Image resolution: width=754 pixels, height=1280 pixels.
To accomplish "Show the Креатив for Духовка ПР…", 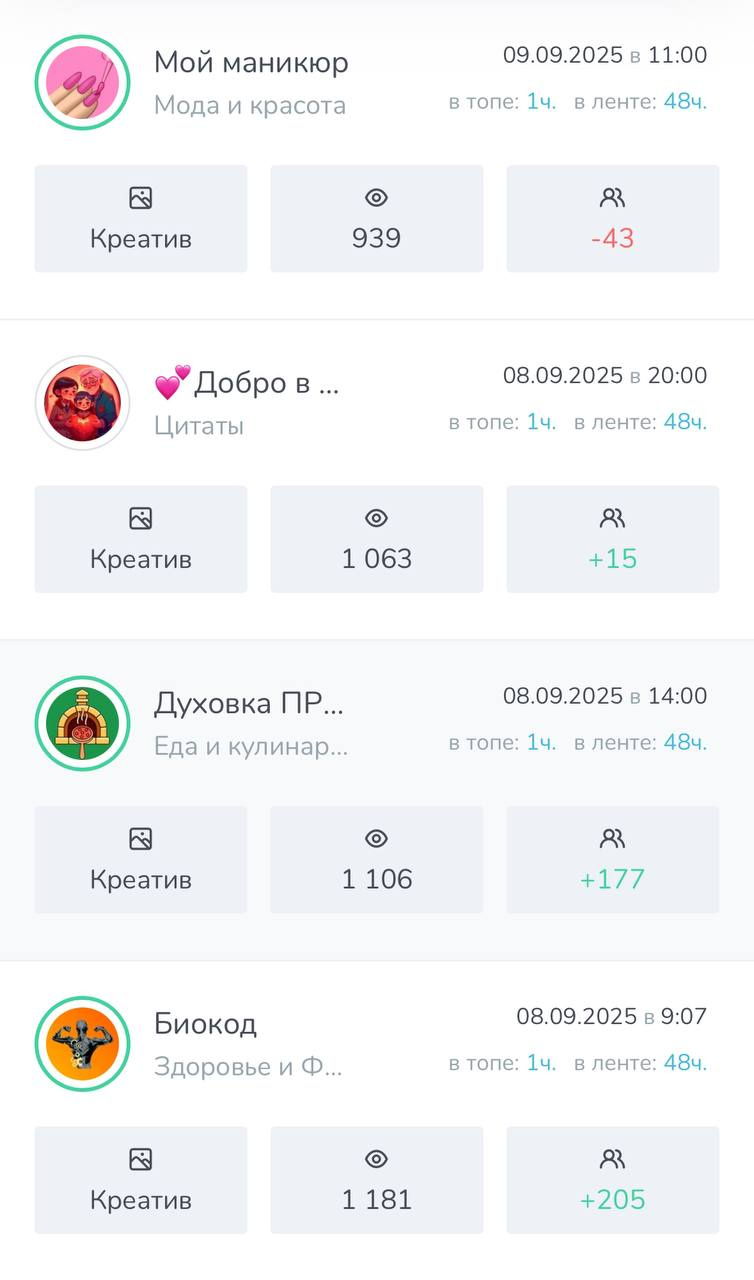I will pos(140,859).
